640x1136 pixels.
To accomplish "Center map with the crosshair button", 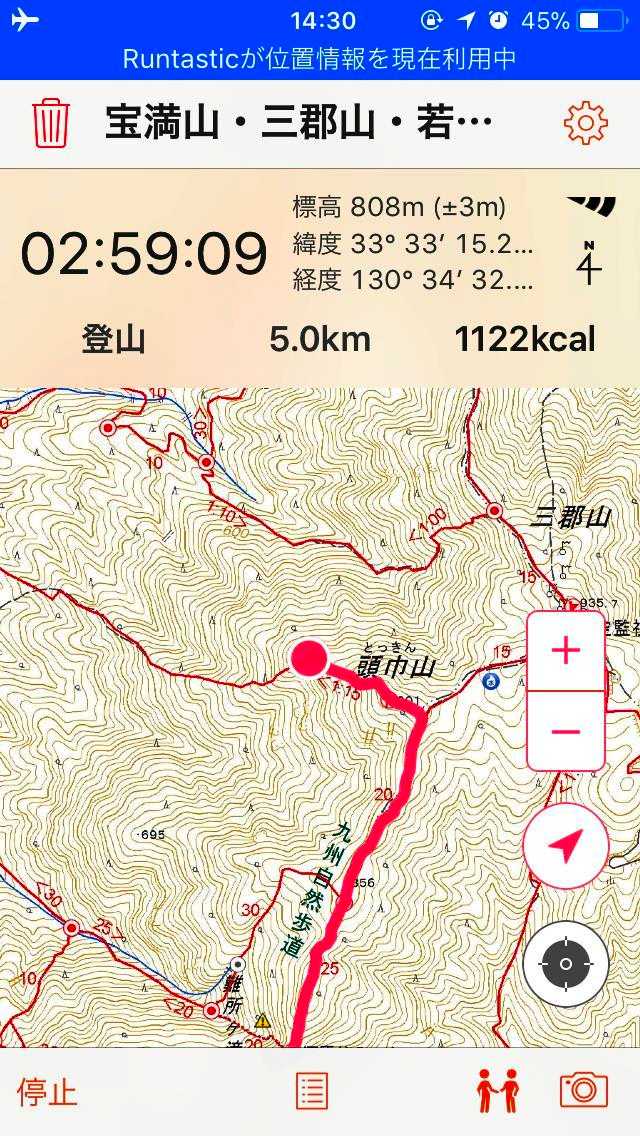I will click(565, 964).
